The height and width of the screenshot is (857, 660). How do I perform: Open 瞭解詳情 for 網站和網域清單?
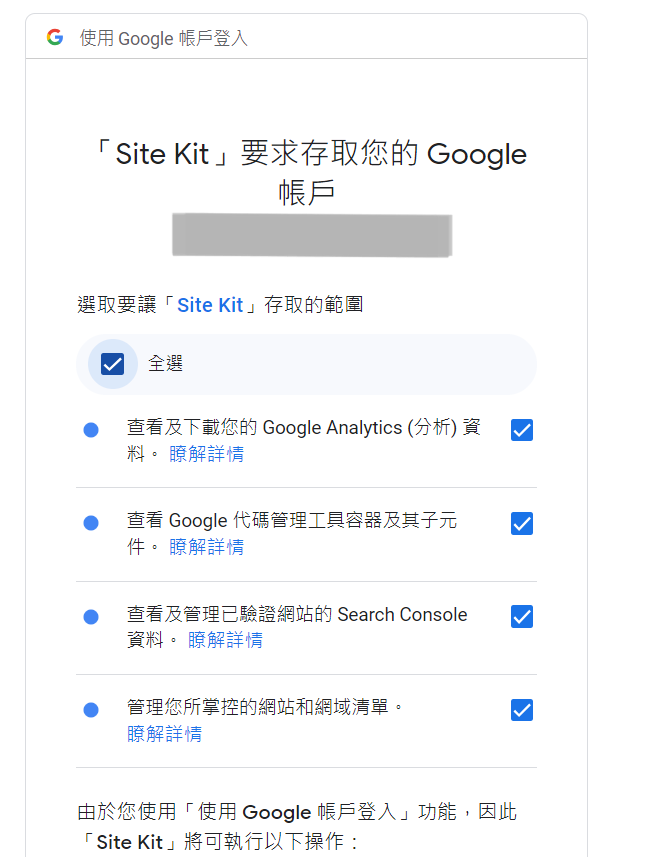[x=164, y=734]
